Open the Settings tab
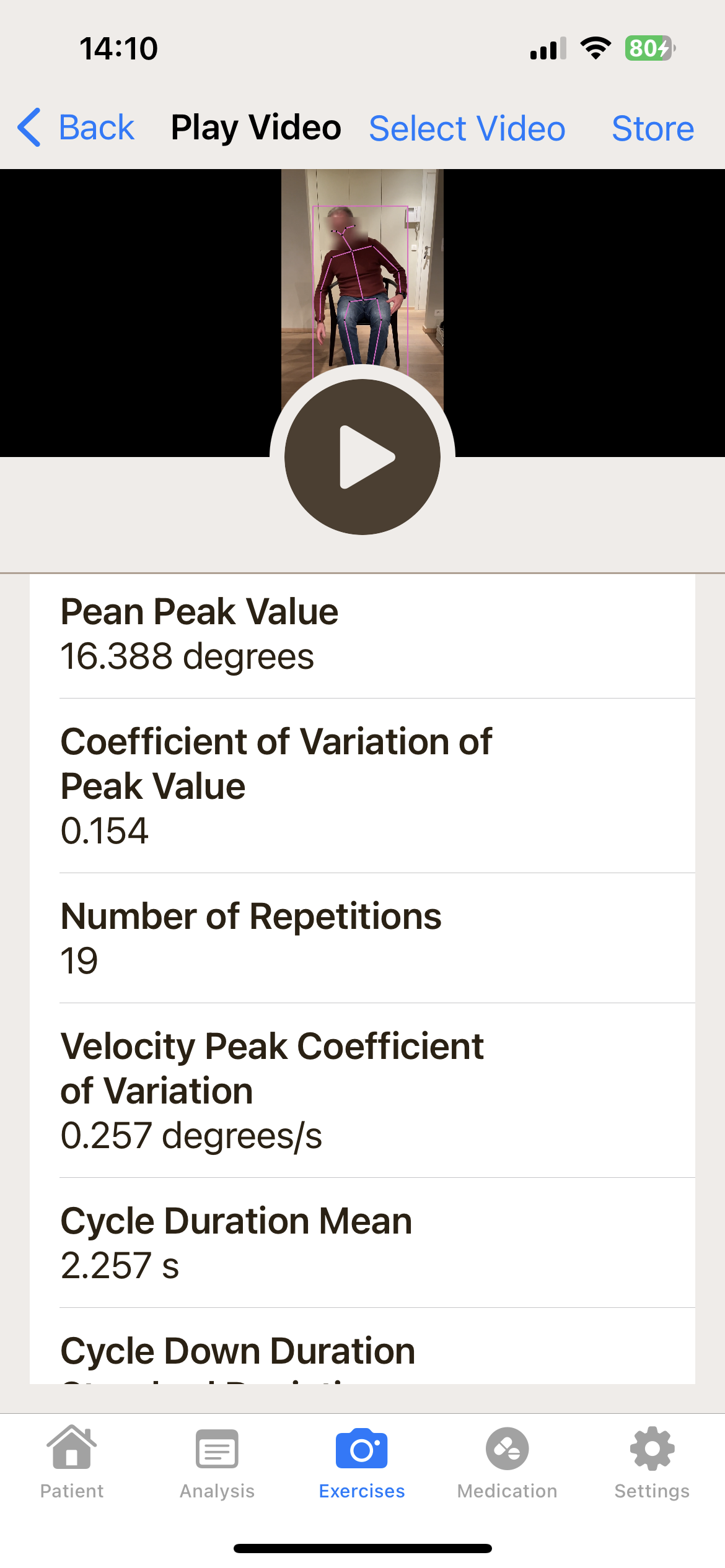725x1568 pixels. (x=652, y=1463)
